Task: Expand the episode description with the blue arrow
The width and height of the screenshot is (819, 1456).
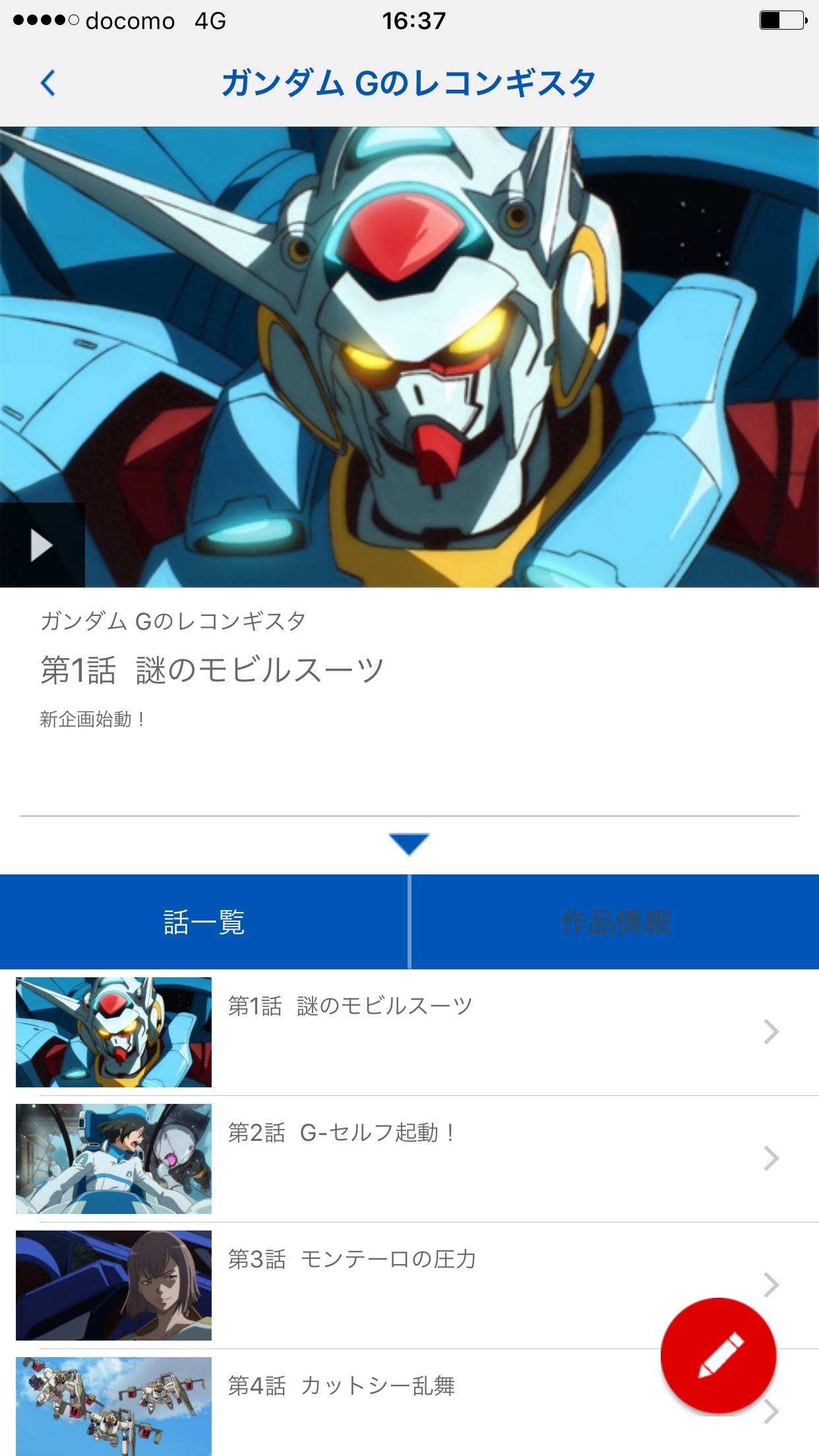Action: [409, 843]
